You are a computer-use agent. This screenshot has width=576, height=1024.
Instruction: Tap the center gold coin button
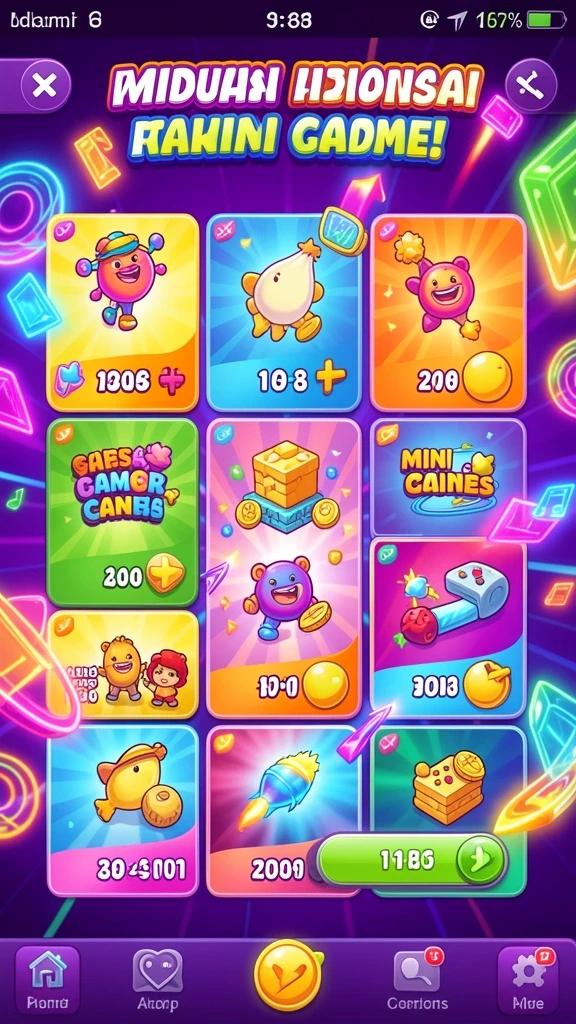coord(288,976)
